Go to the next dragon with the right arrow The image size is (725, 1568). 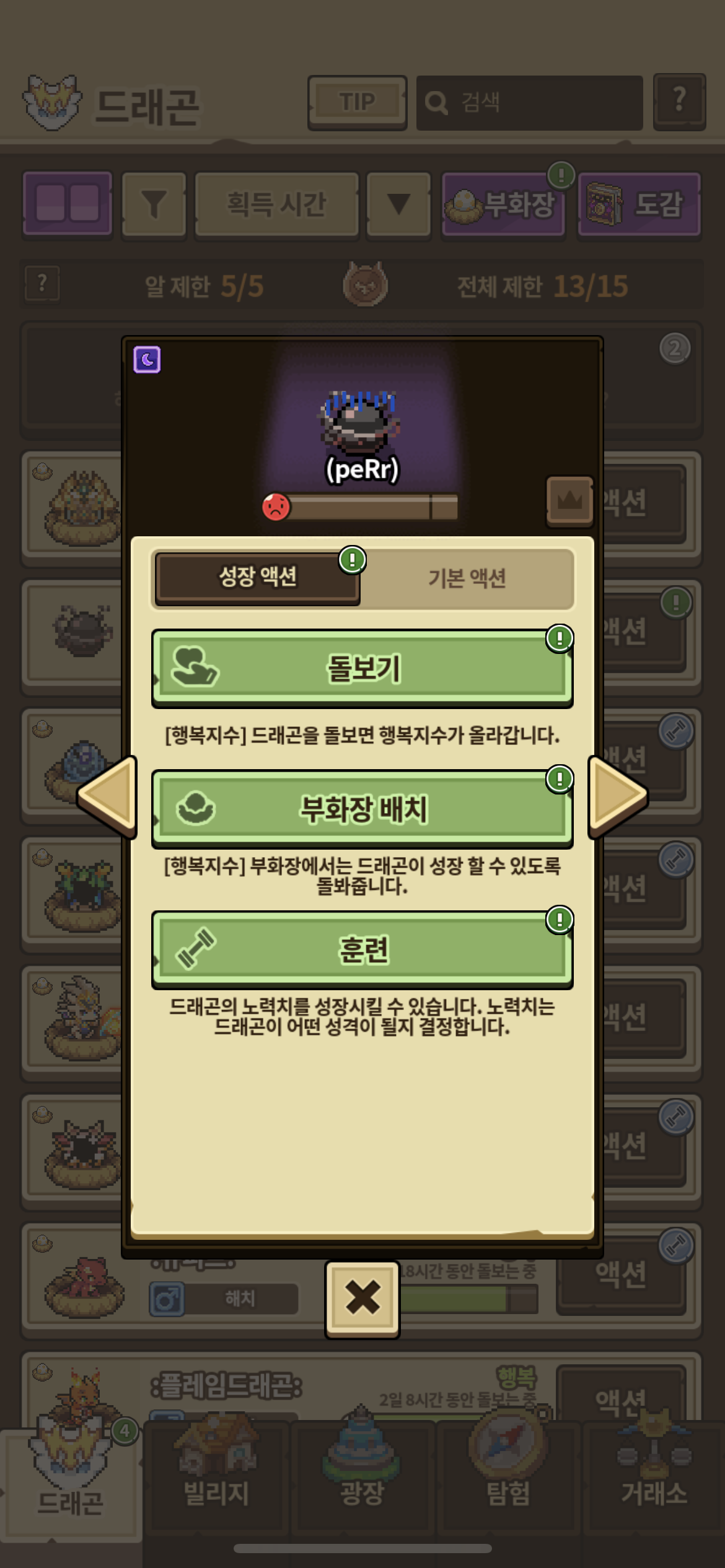coord(617,796)
